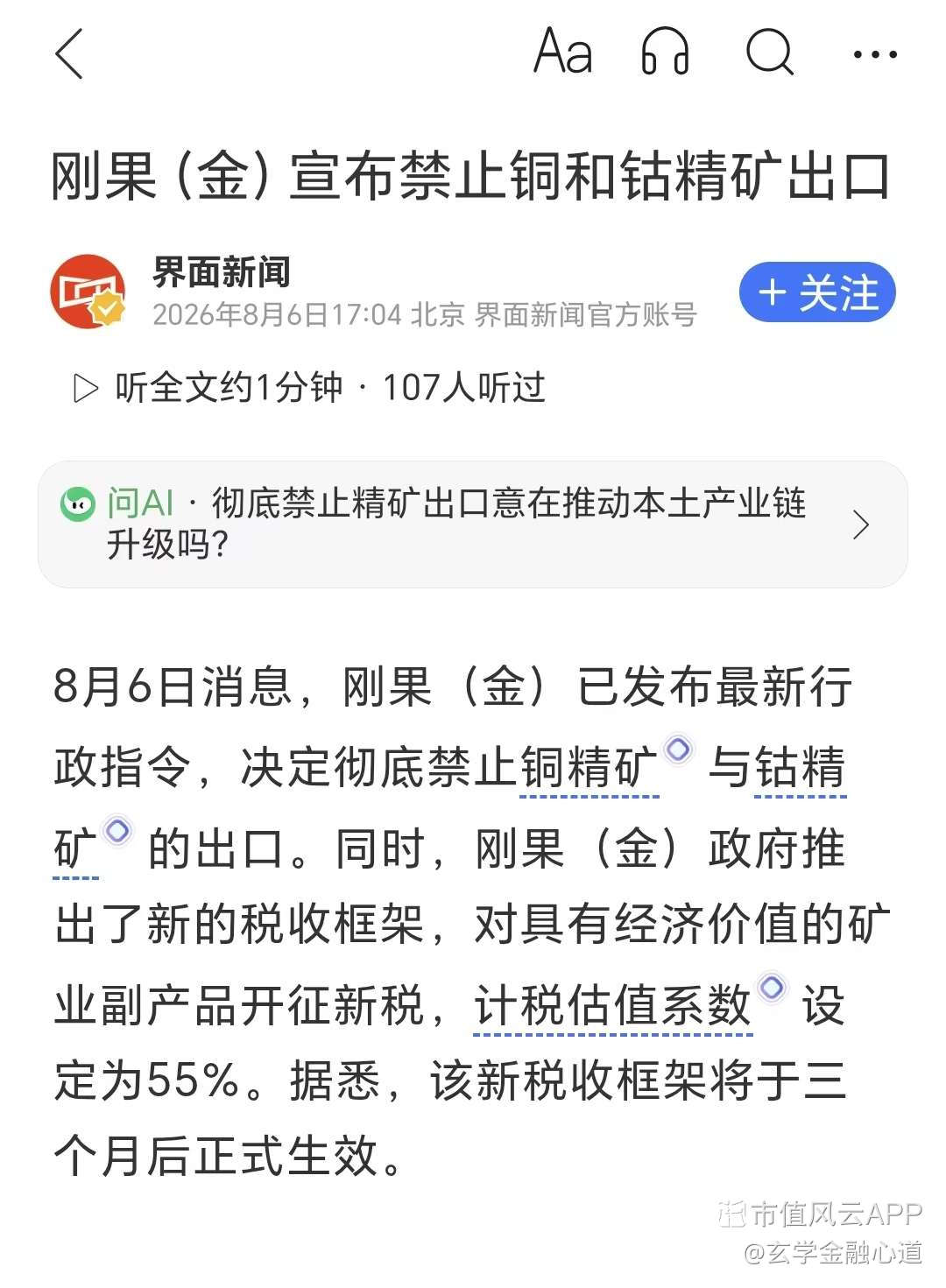This screenshot has height=1288, width=946.
Task: Look up the underlined term 计税估值系数
Action: 613,1005
